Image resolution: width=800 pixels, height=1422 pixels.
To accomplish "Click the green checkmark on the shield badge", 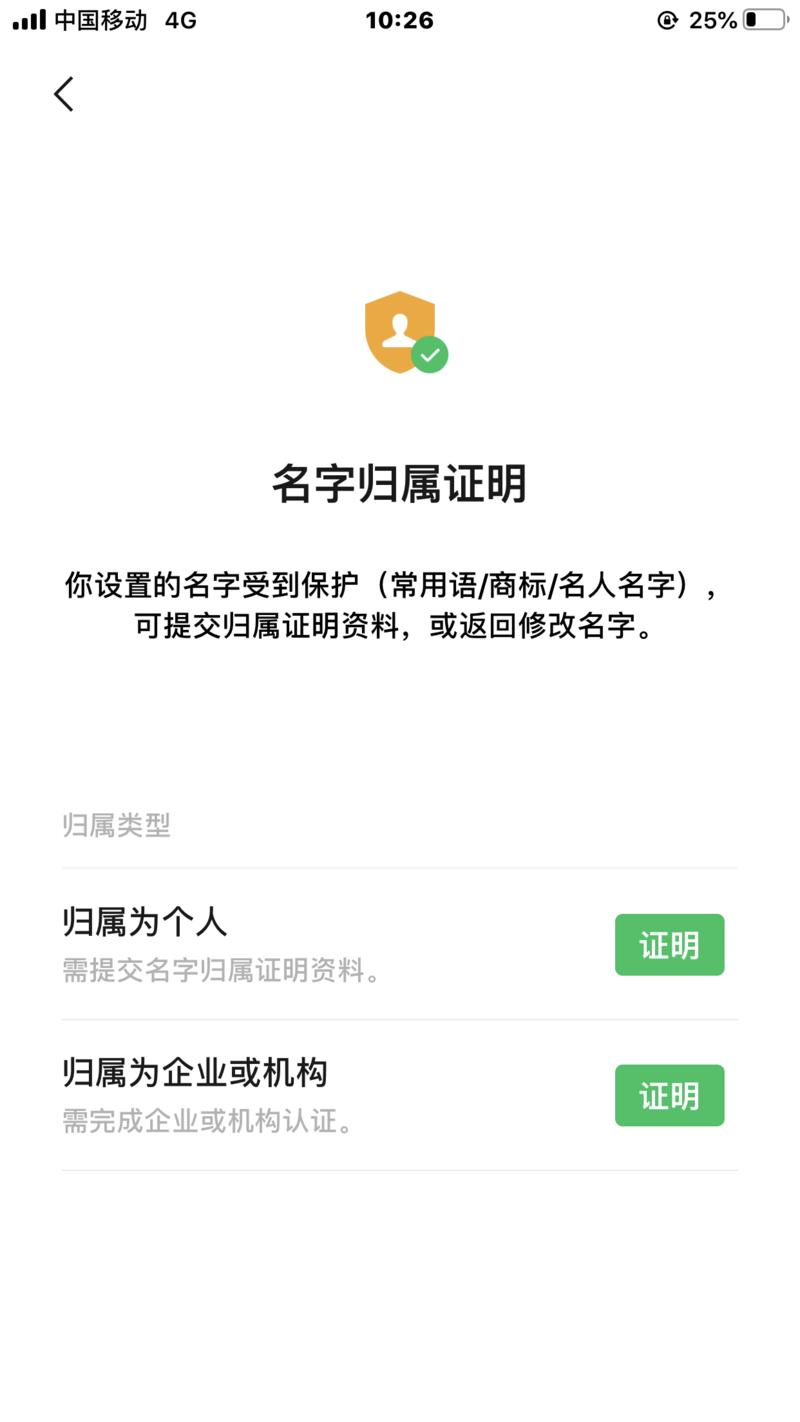I will pyautogui.click(x=430, y=353).
